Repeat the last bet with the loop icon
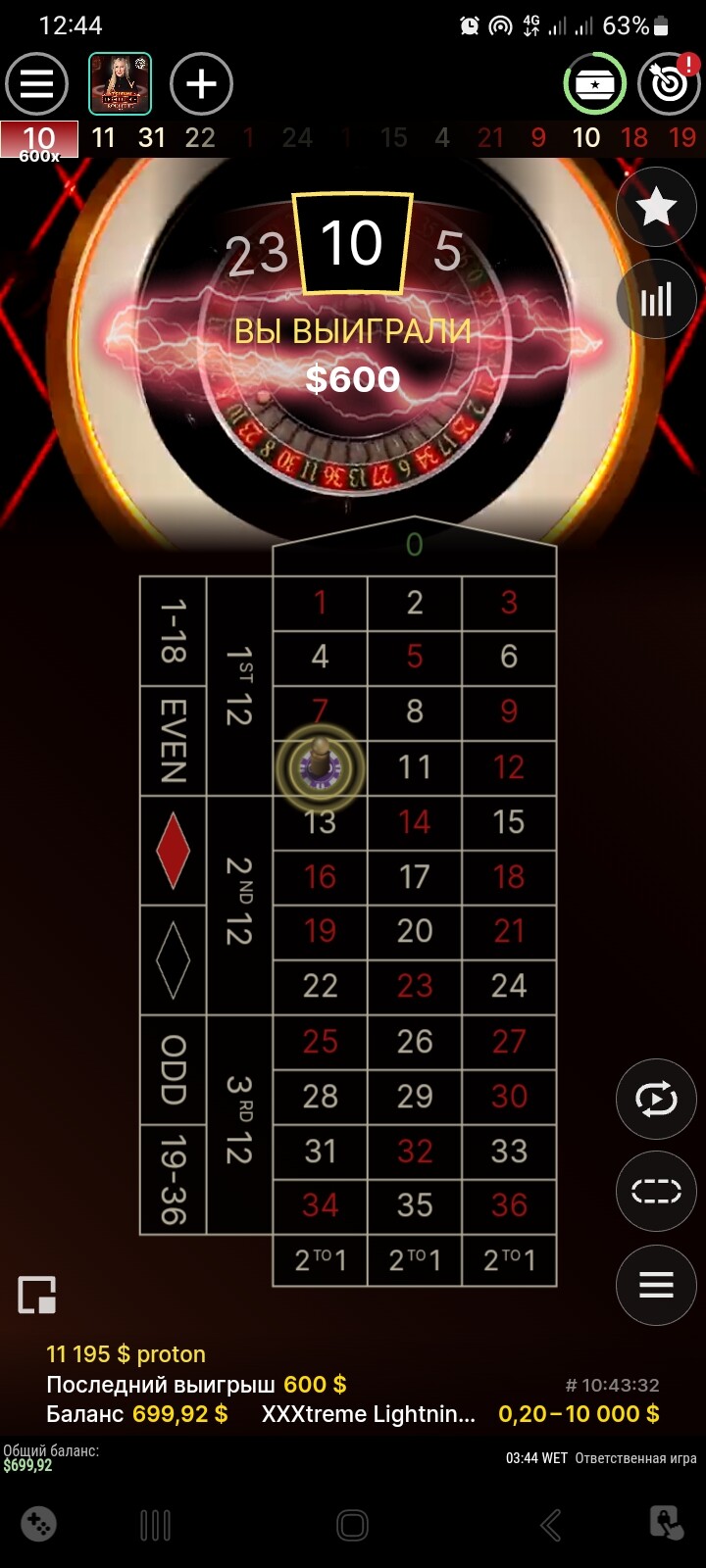The height and width of the screenshot is (1568, 706). [656, 1099]
